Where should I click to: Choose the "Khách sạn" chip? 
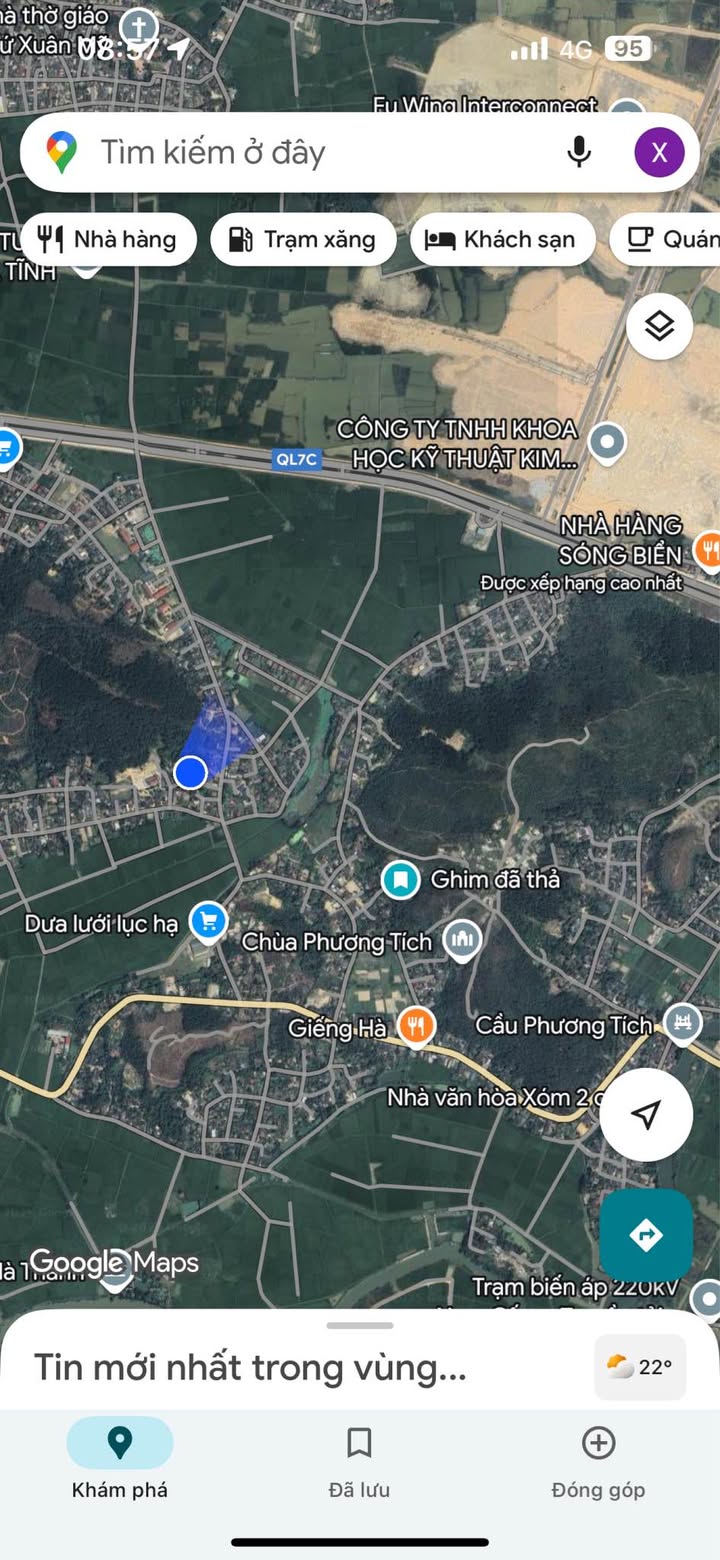(x=502, y=240)
